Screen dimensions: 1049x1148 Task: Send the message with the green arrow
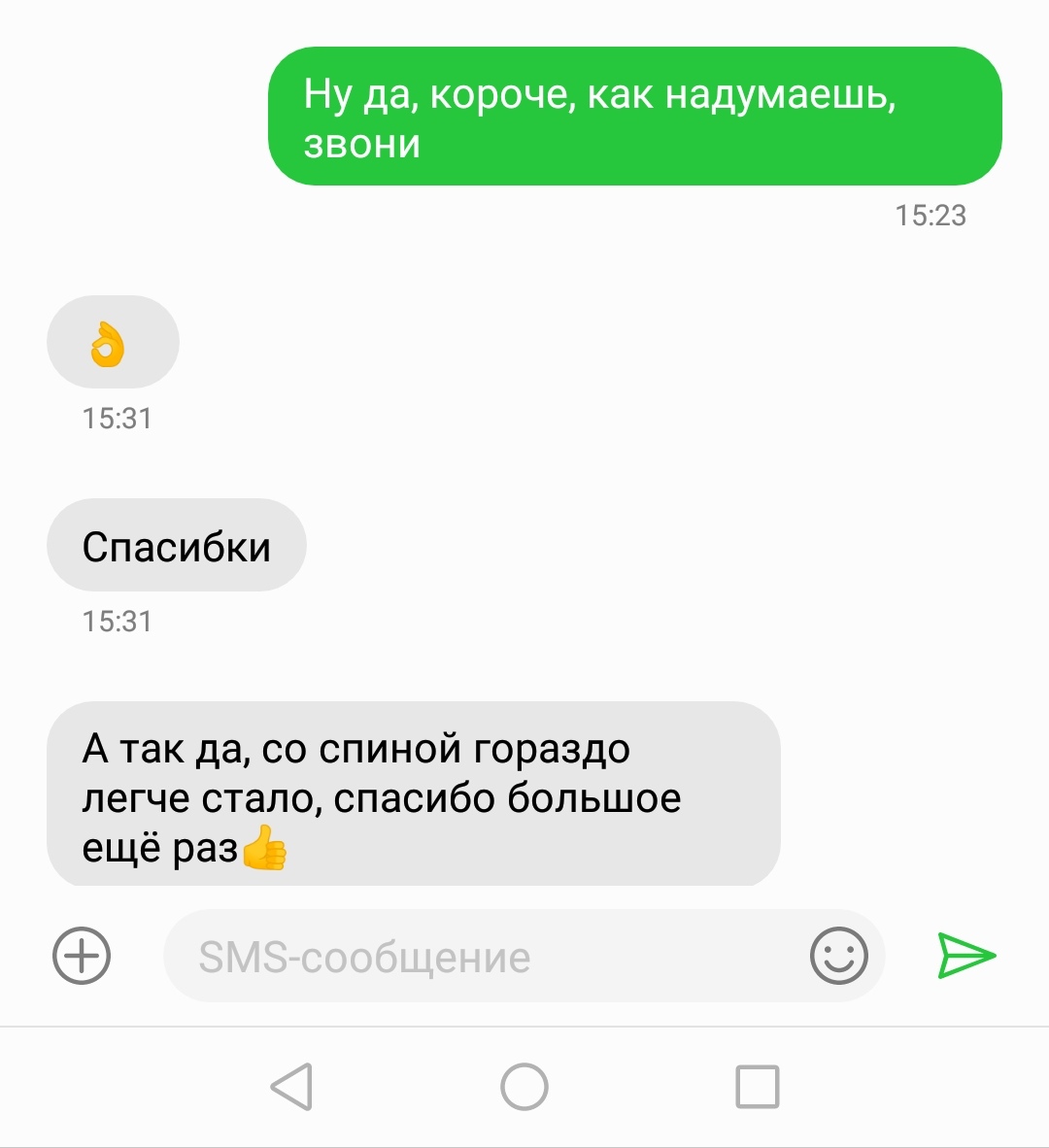click(x=965, y=956)
